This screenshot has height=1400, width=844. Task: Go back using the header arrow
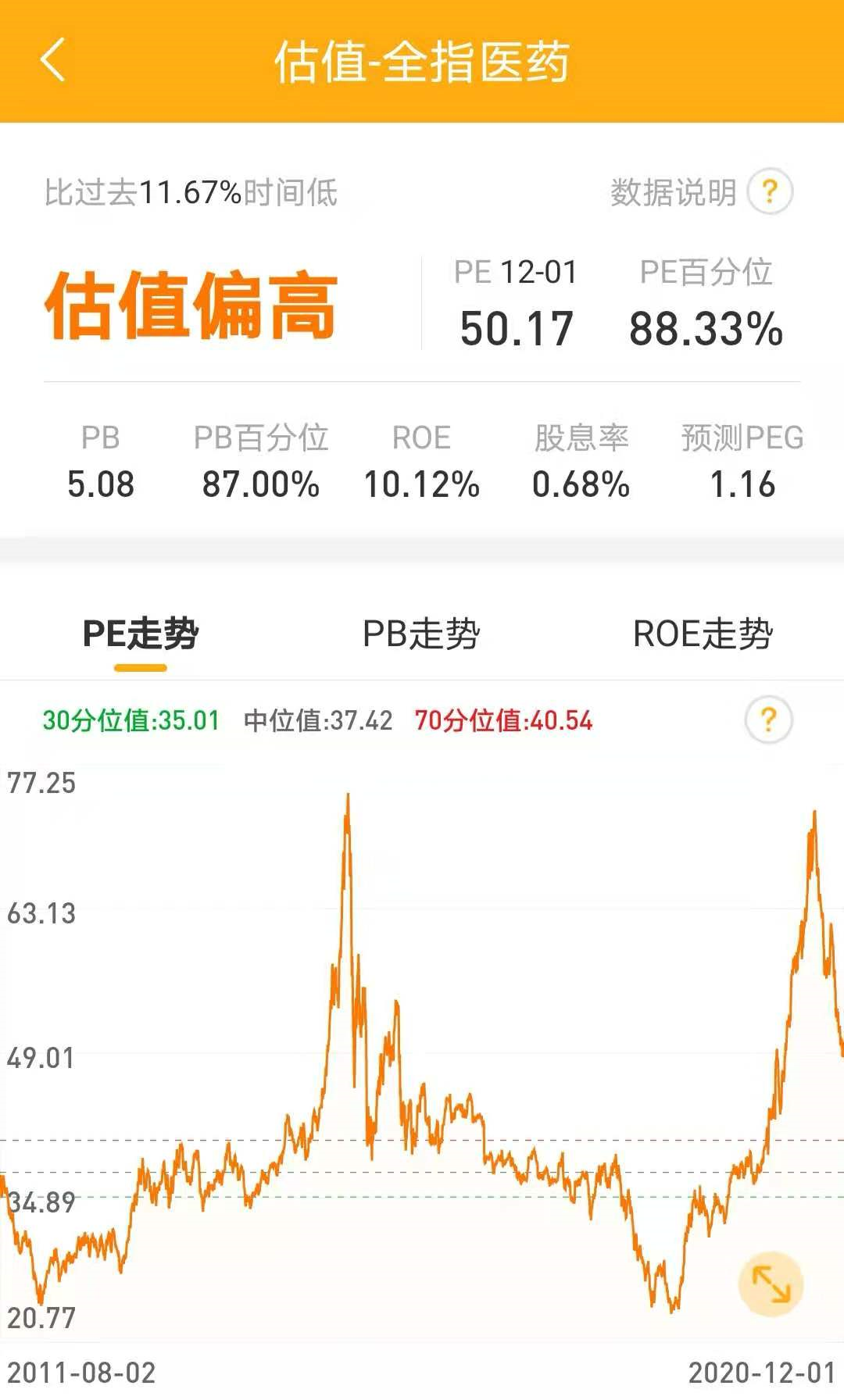(x=52, y=60)
